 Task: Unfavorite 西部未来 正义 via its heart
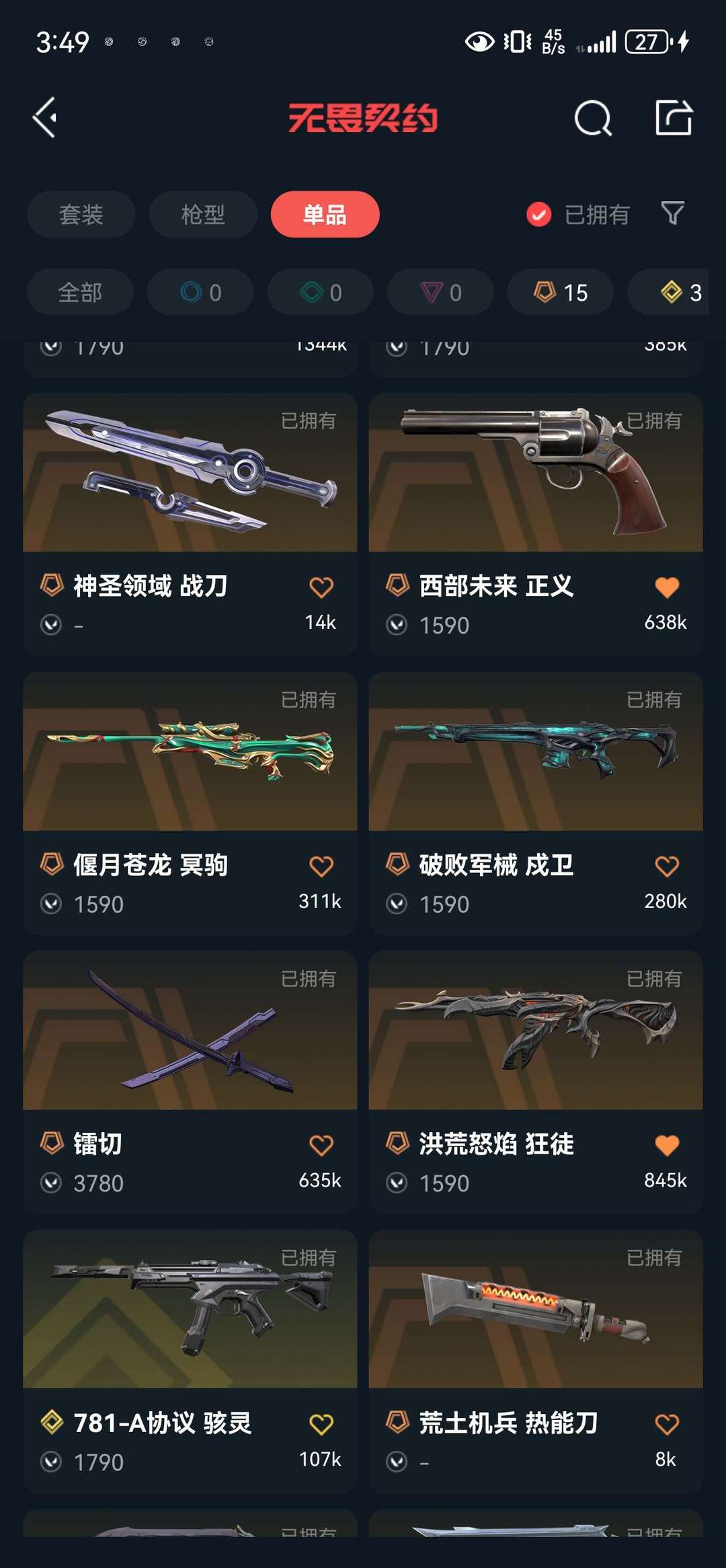pos(666,587)
